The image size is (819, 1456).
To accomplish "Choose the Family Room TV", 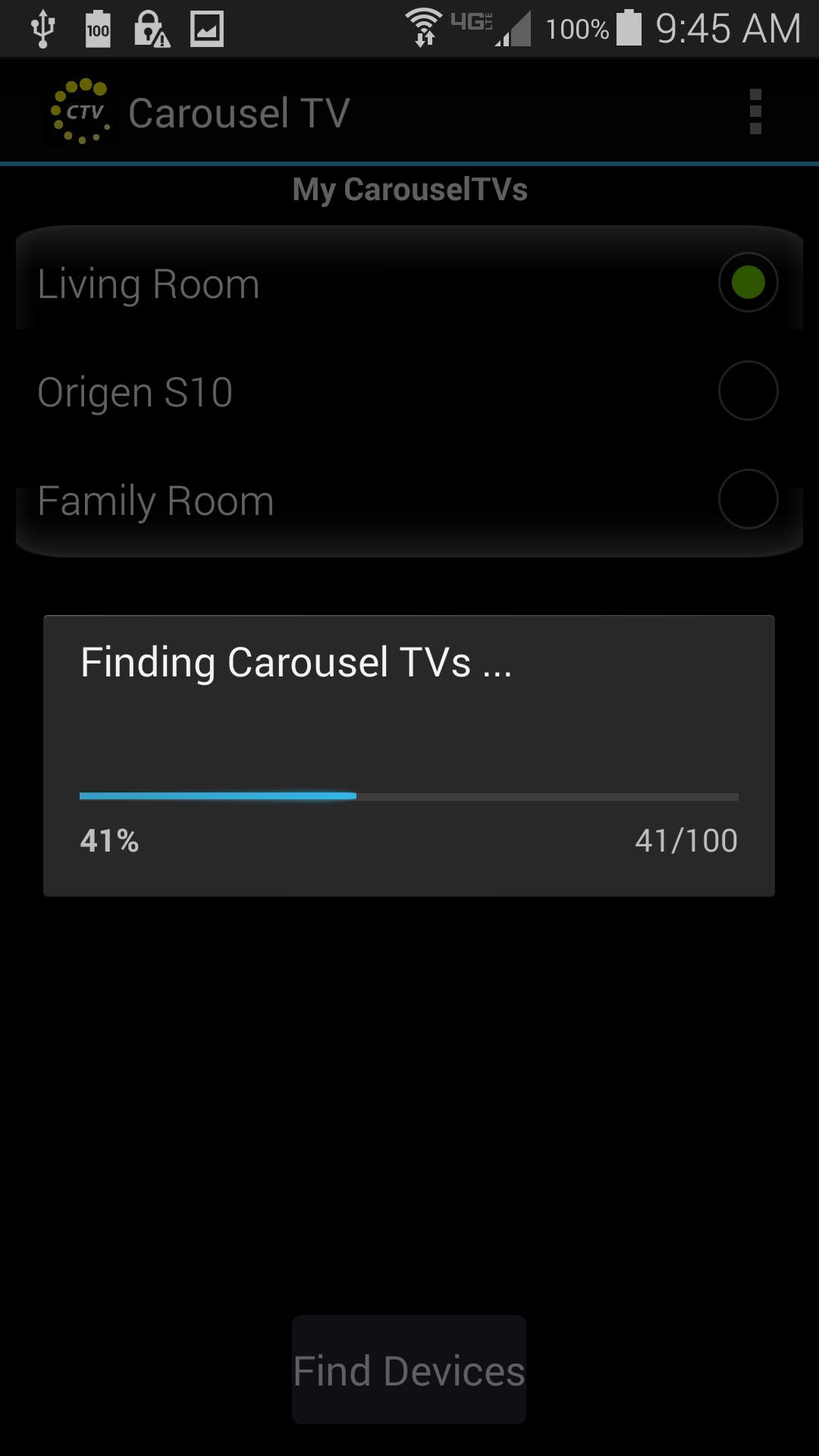I will pos(748,500).
